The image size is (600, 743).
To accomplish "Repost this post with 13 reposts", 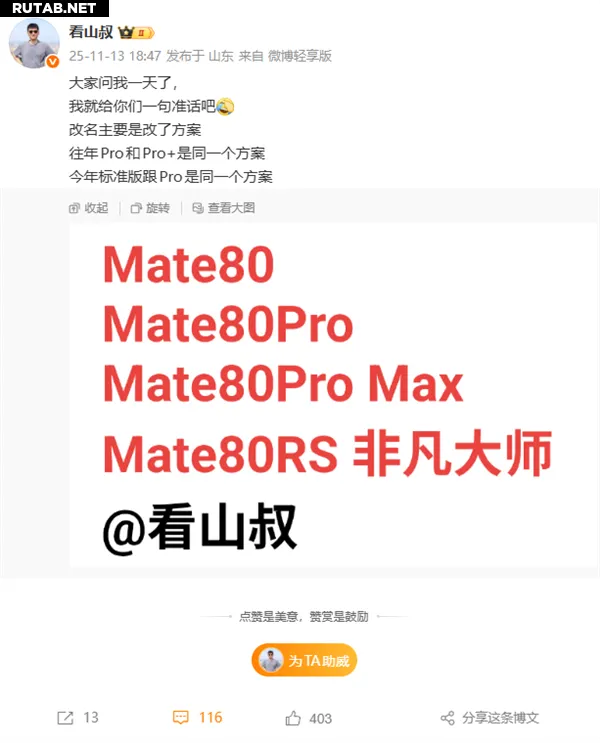I will coord(78,718).
